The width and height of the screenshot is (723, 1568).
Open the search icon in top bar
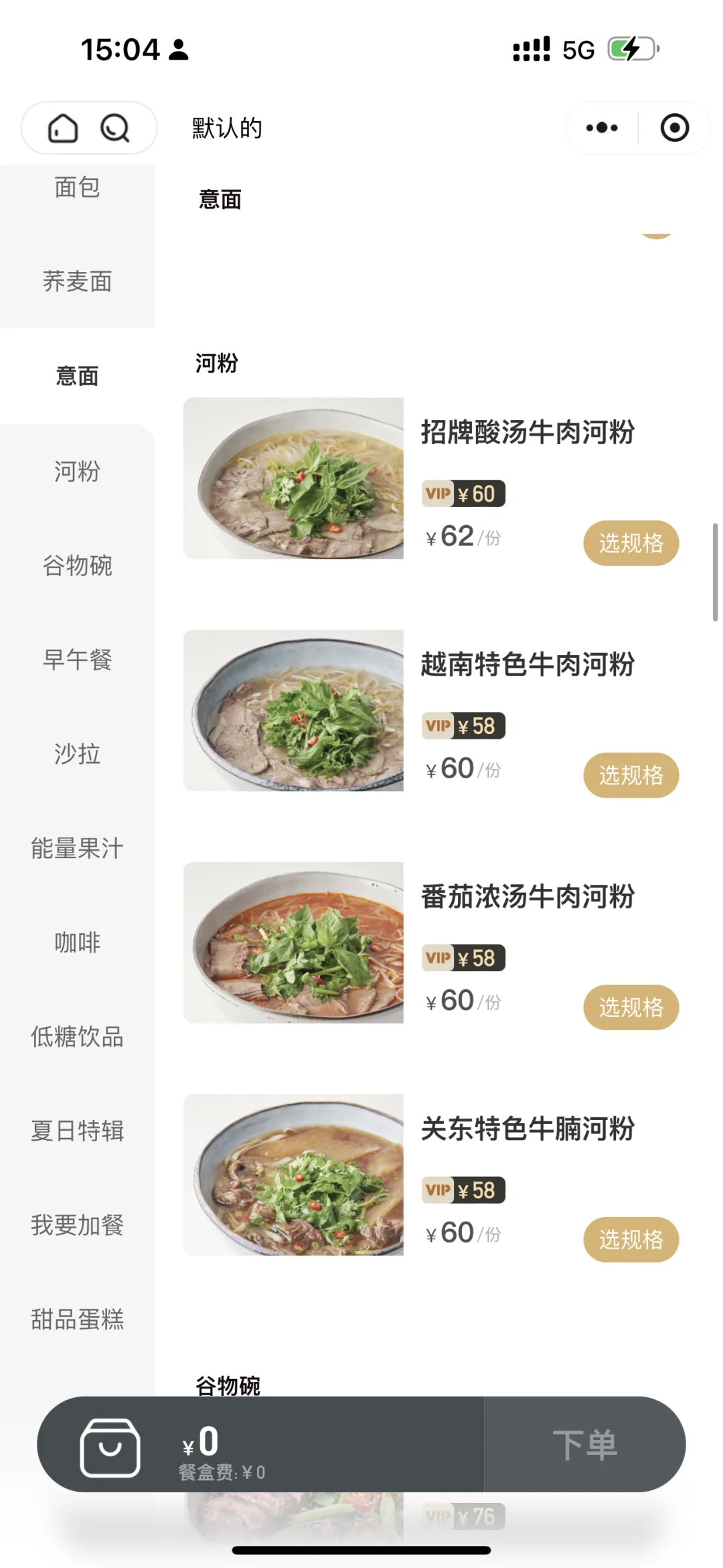[115, 128]
